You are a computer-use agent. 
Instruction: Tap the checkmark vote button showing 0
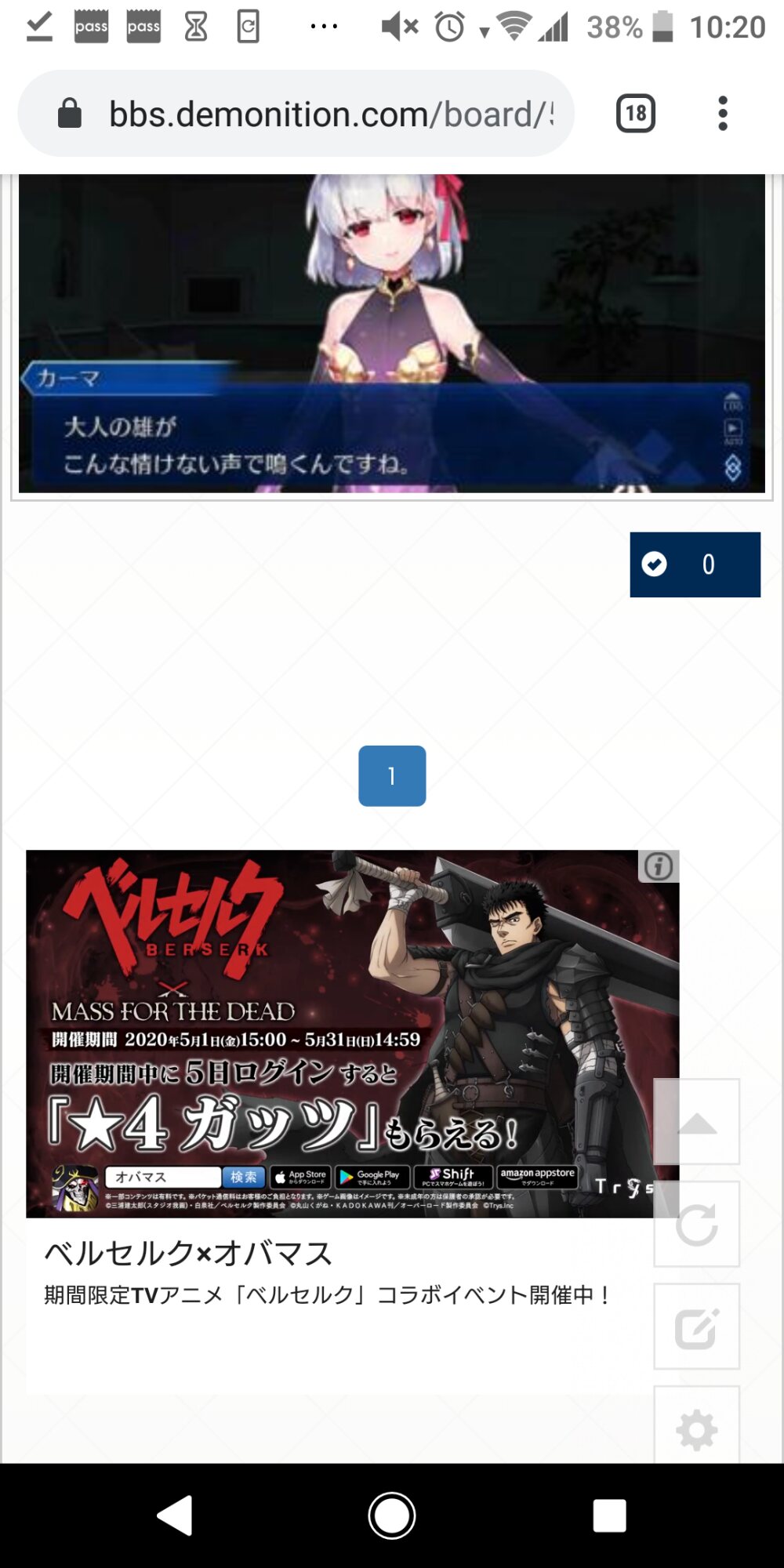tap(695, 564)
